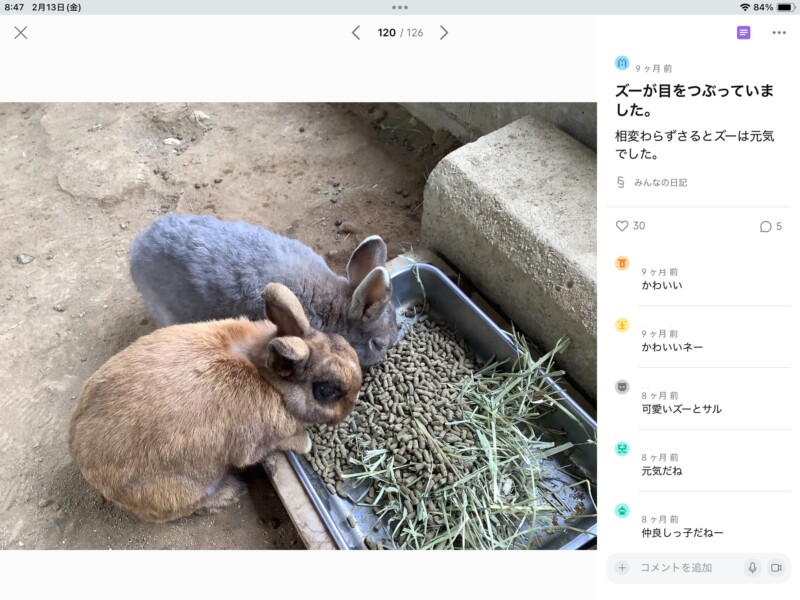This screenshot has height=600, width=800.
Task: Close the photo viewer
Action: pos(21,33)
